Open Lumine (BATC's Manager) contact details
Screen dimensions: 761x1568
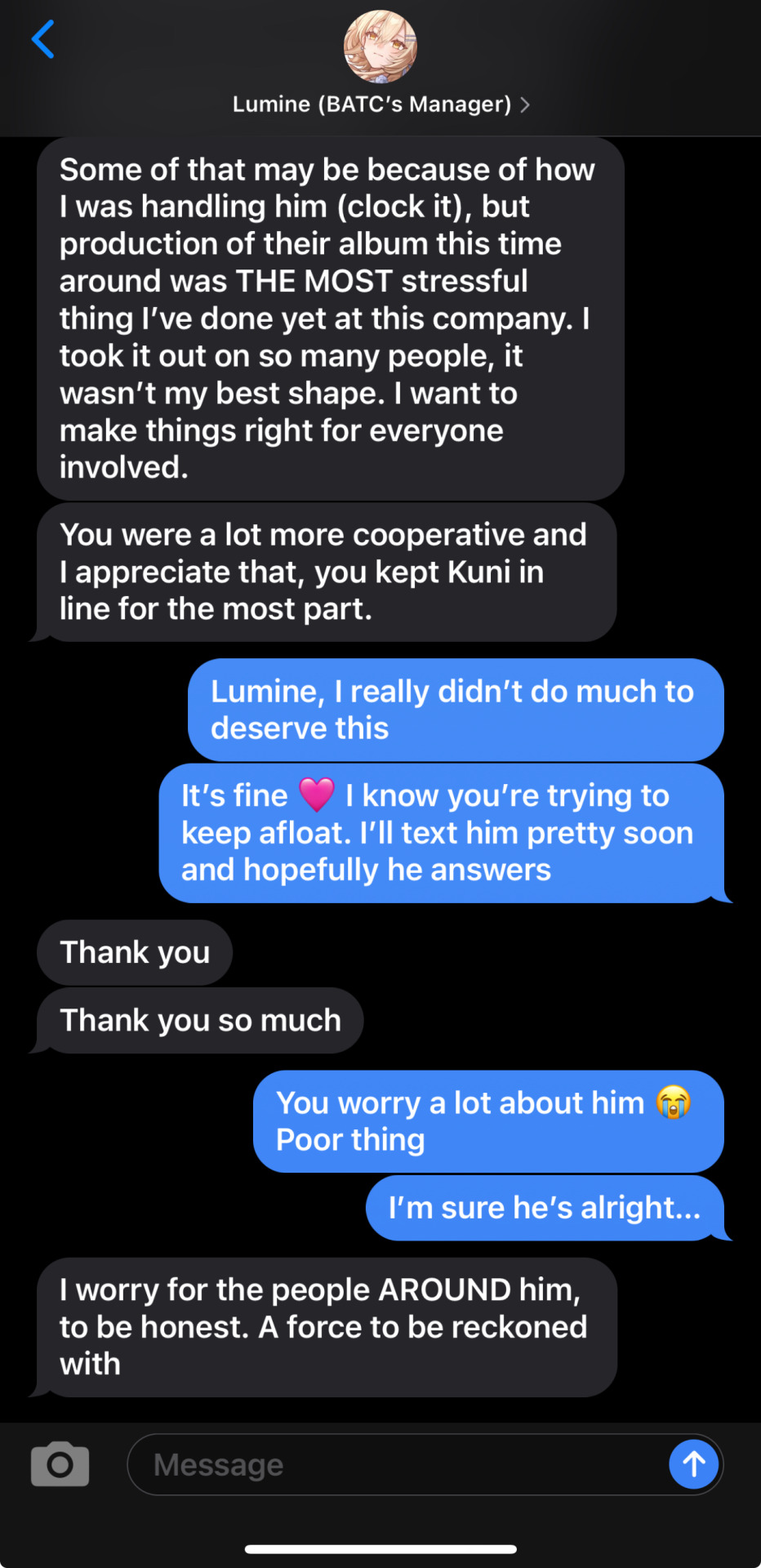[x=380, y=105]
